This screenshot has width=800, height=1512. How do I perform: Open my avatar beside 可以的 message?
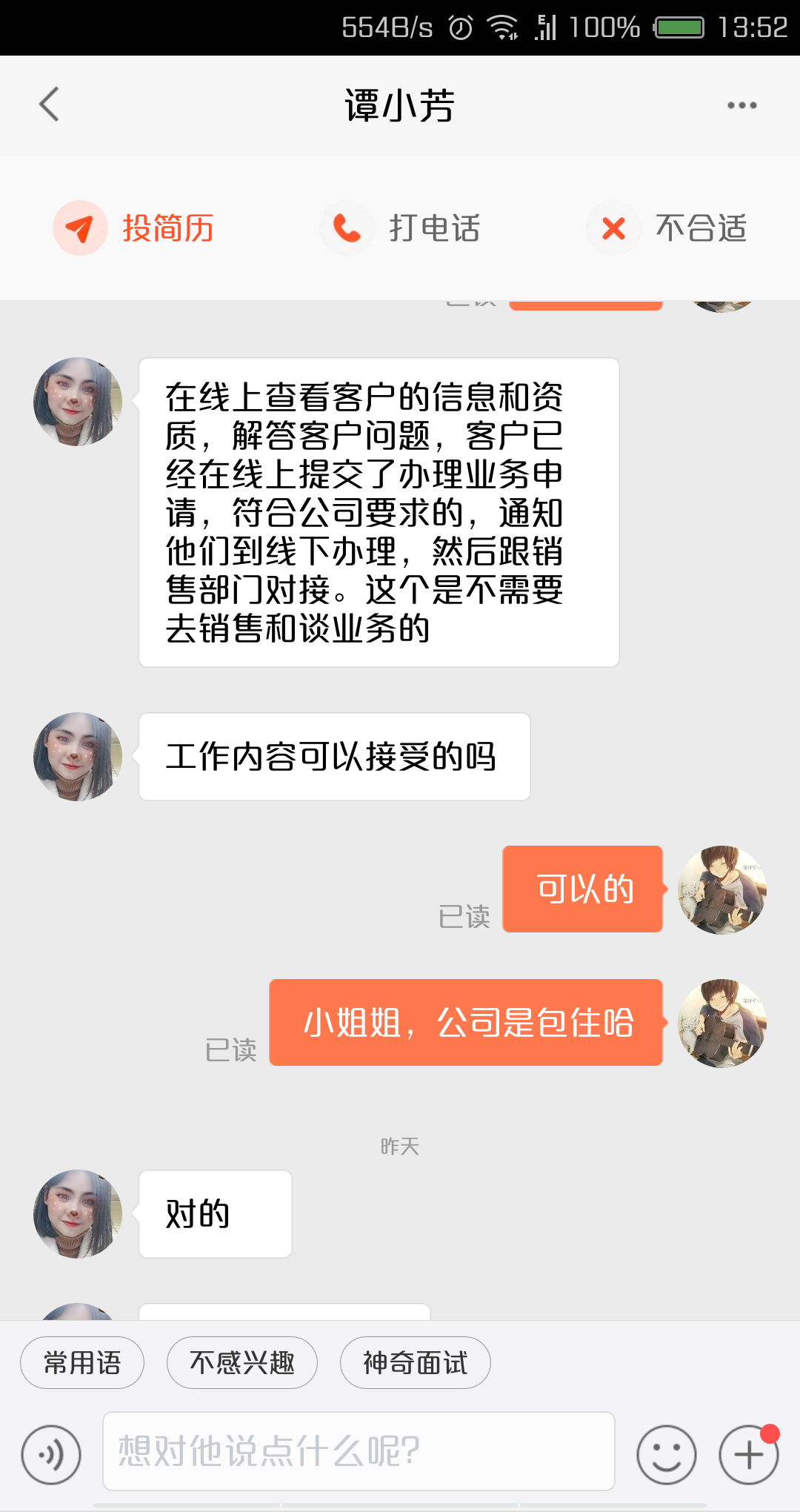pos(722,889)
